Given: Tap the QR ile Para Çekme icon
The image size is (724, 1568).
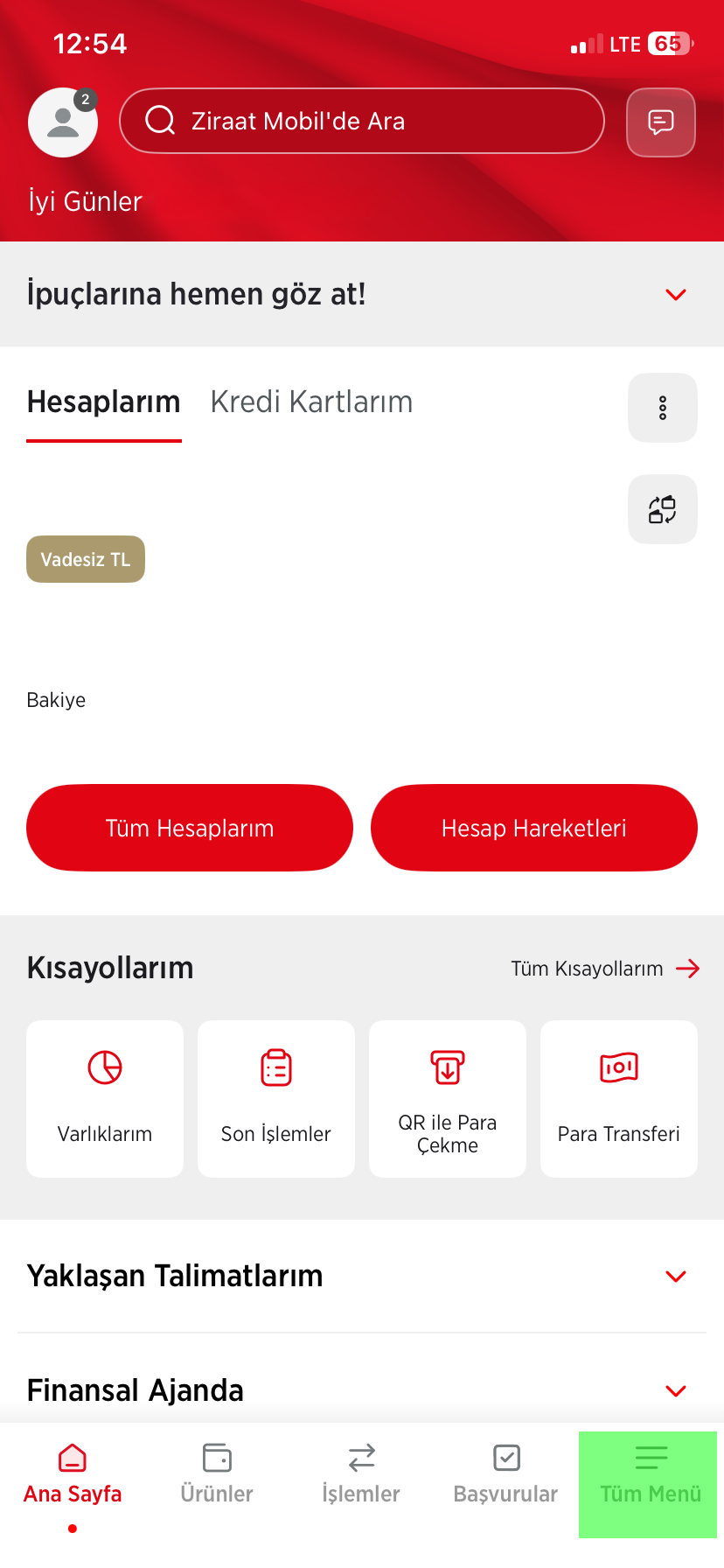Looking at the screenshot, I should (x=447, y=1067).
